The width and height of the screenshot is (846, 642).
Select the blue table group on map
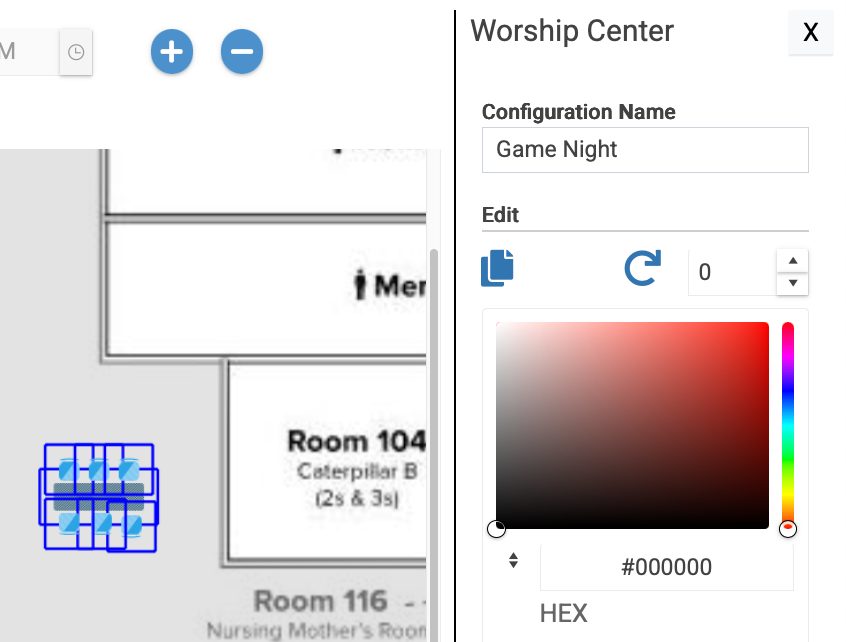tap(99, 497)
